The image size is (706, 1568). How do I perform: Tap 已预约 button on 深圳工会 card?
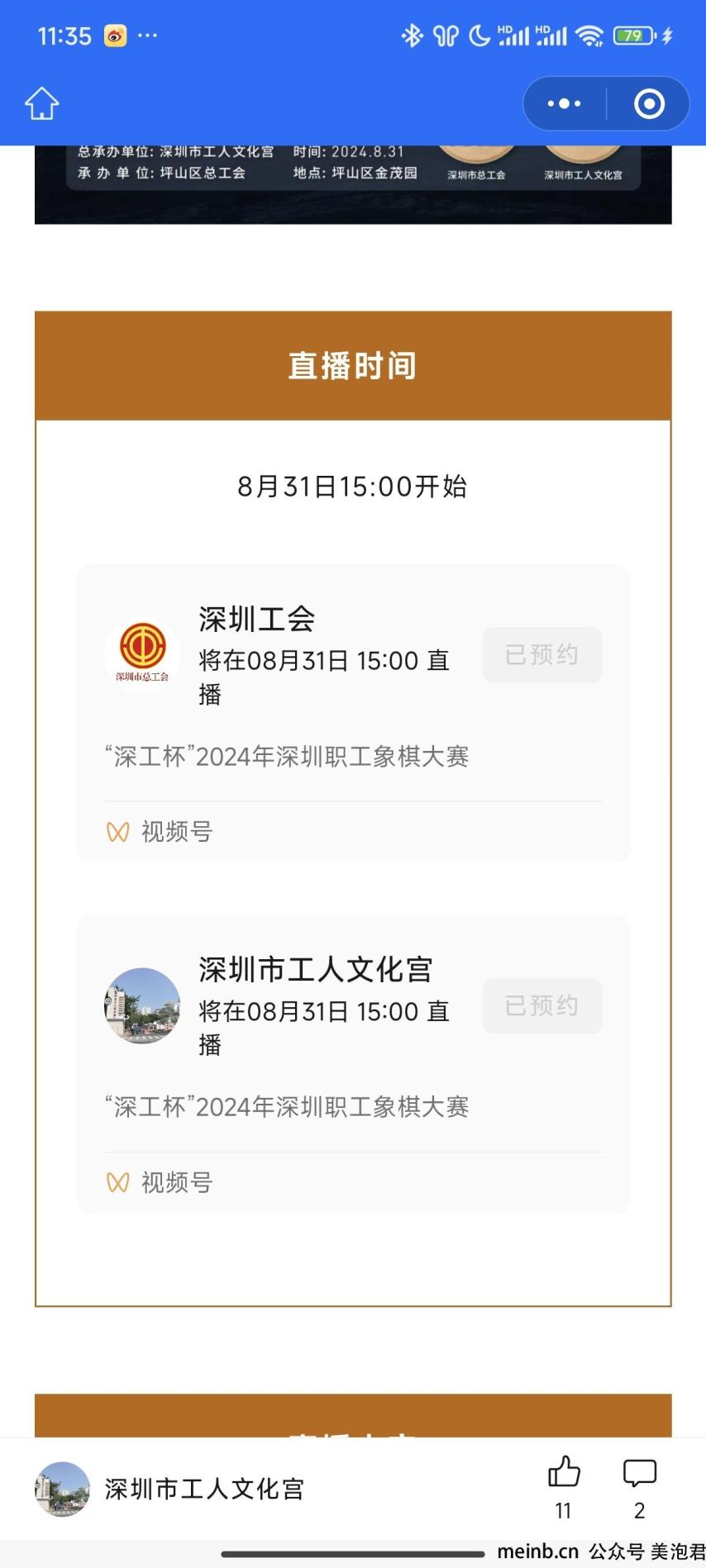[542, 655]
